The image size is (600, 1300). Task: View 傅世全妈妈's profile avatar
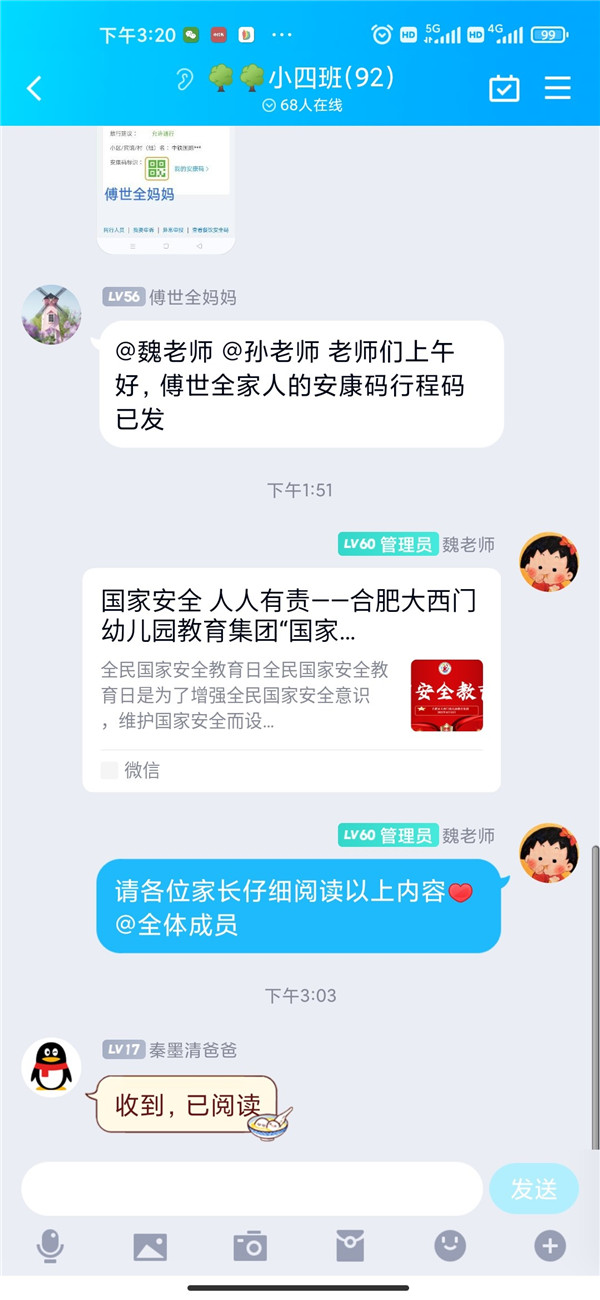pyautogui.click(x=52, y=315)
